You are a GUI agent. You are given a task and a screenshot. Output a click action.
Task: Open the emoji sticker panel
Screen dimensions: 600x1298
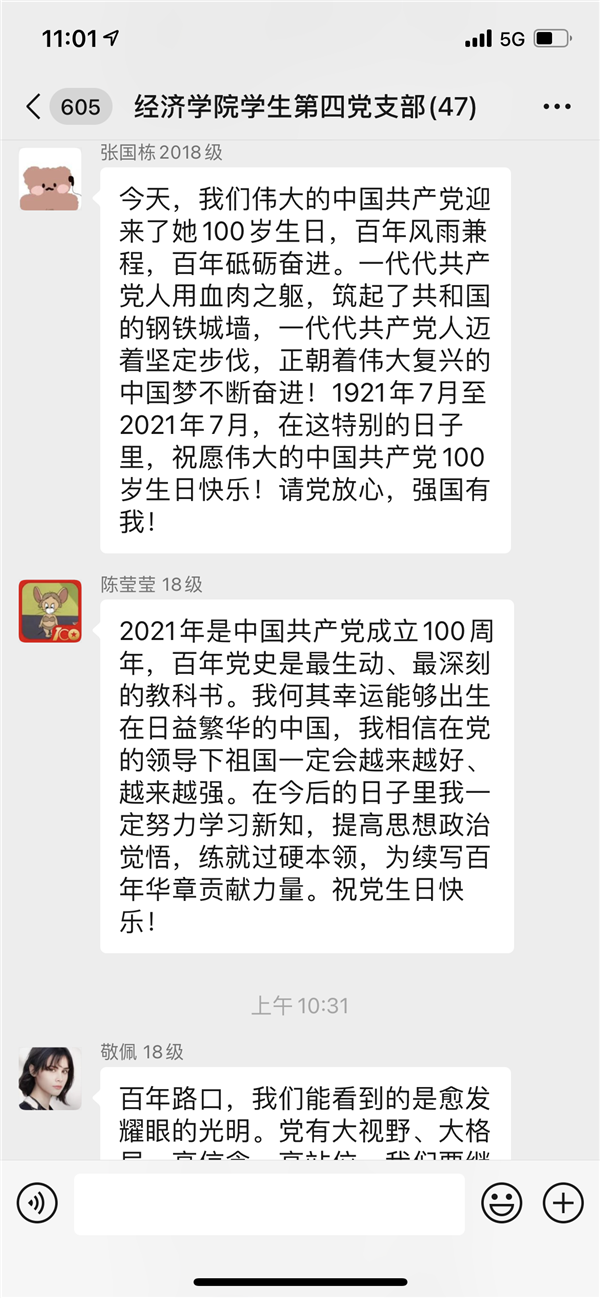[x=502, y=1203]
